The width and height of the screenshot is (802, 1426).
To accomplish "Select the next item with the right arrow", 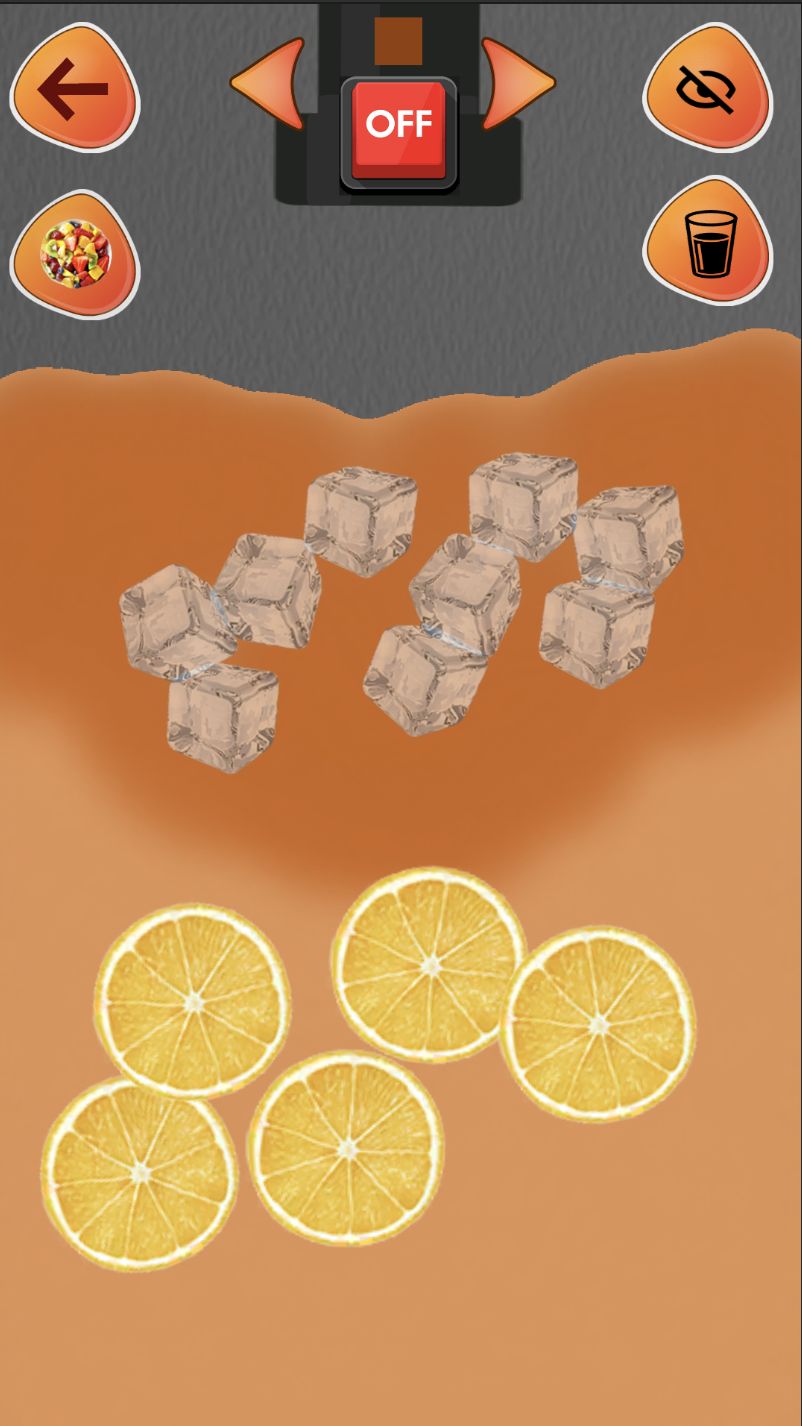I will (514, 83).
